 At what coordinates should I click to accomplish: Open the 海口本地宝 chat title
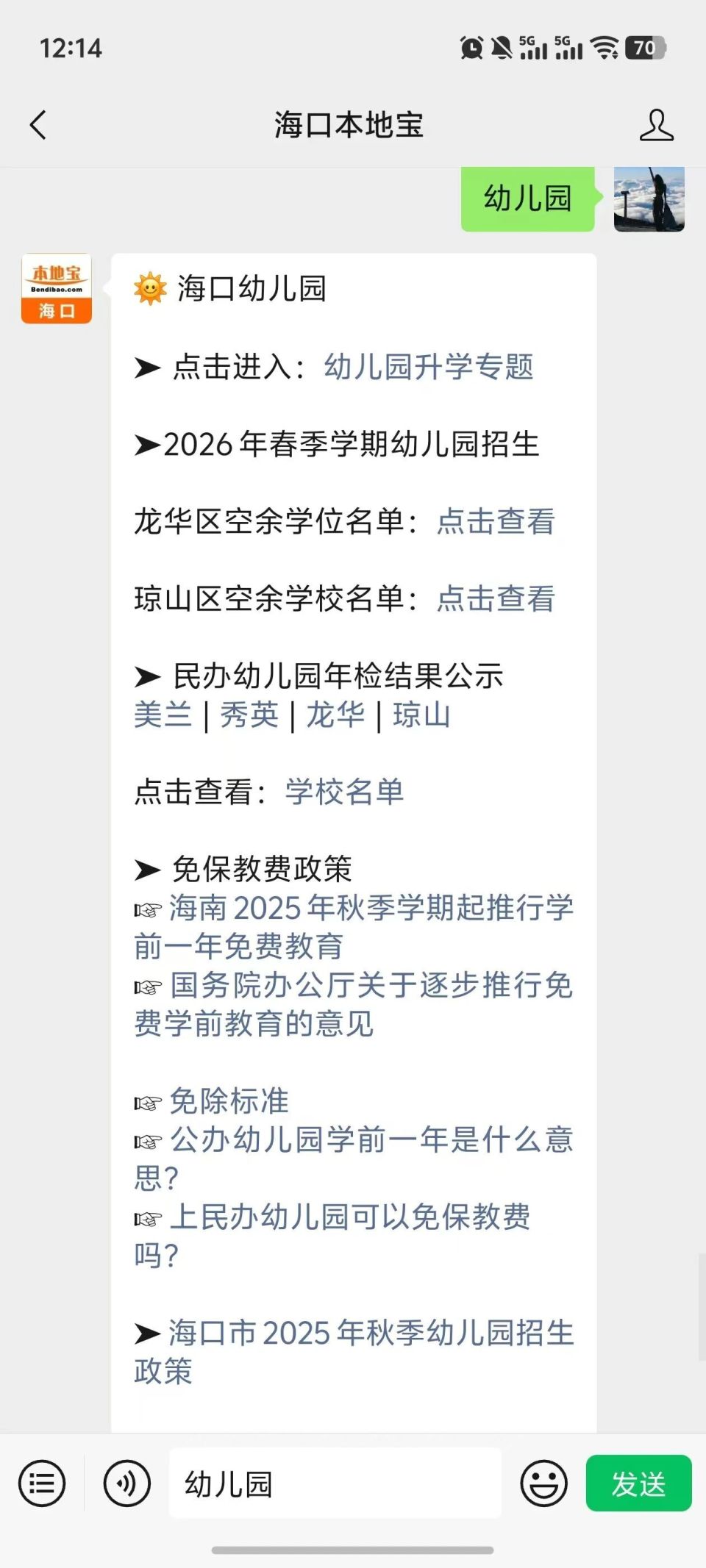pyautogui.click(x=349, y=125)
